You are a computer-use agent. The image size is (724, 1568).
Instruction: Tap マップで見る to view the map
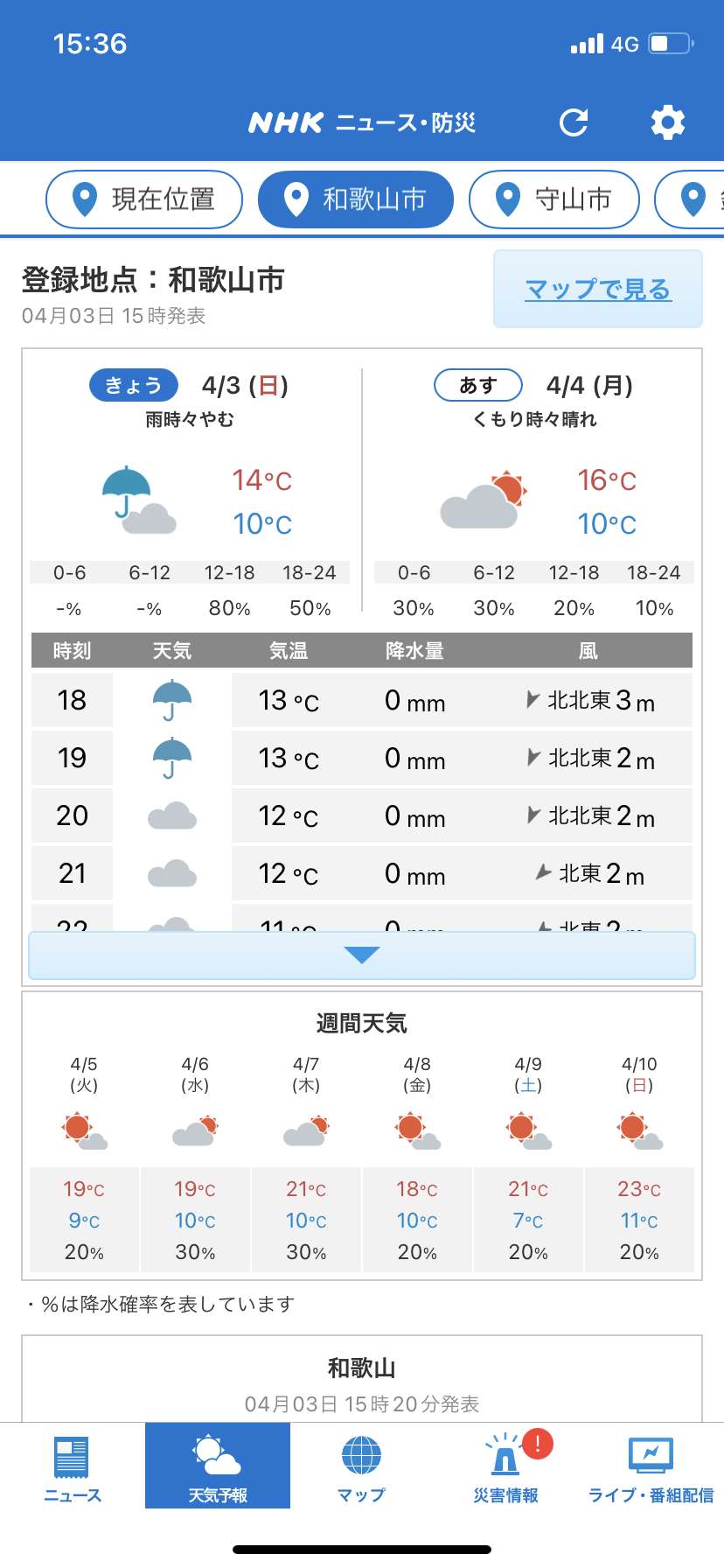click(598, 289)
